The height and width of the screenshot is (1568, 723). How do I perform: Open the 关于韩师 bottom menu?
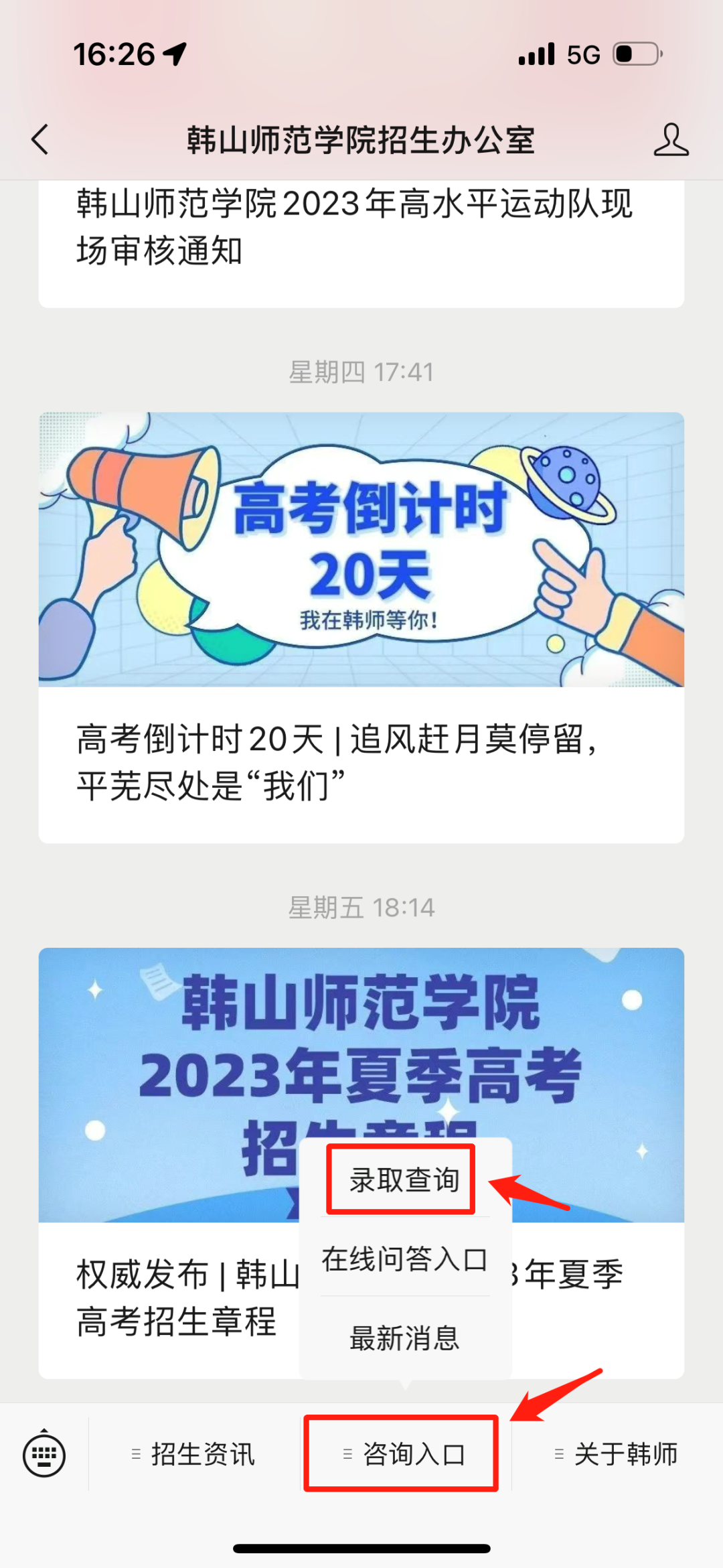click(617, 1454)
